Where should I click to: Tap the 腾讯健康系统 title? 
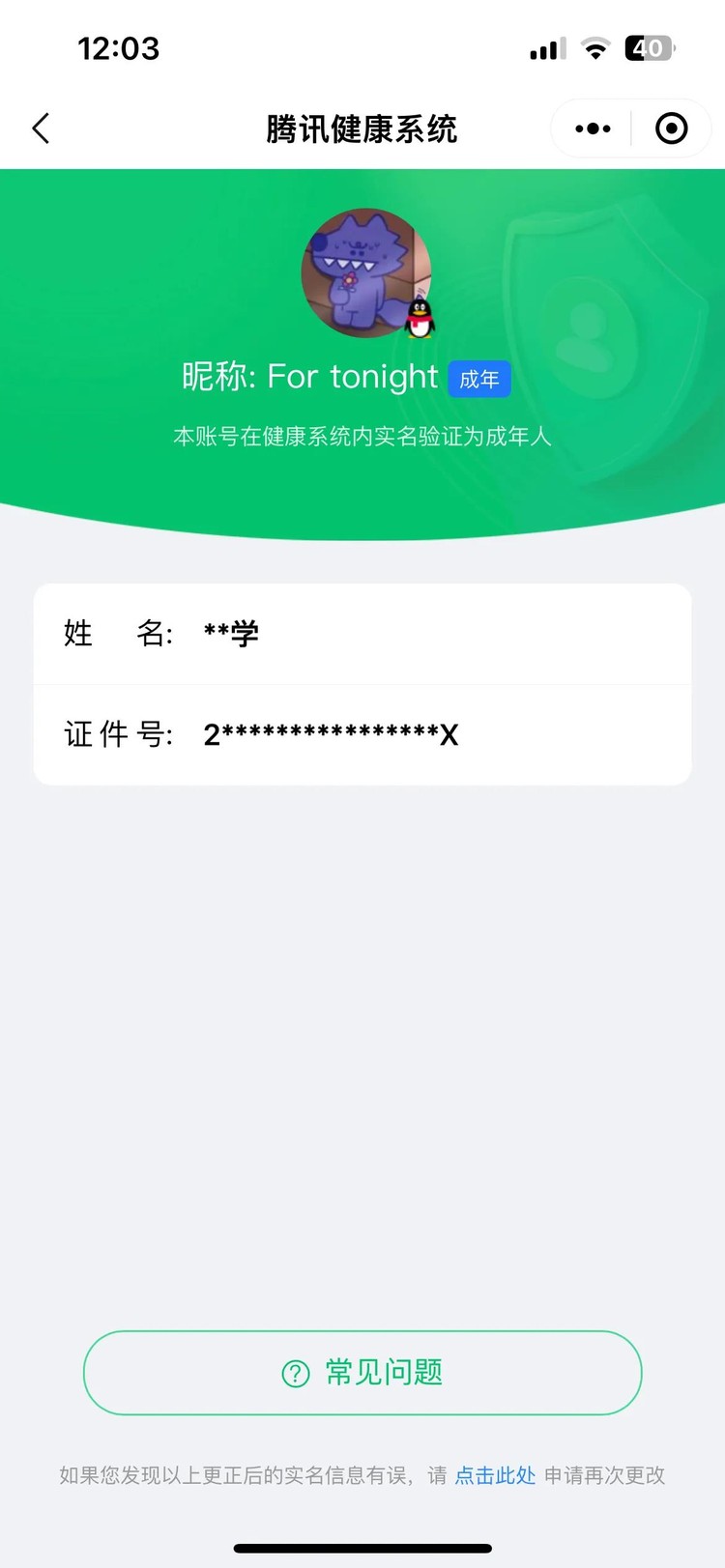coord(362,128)
